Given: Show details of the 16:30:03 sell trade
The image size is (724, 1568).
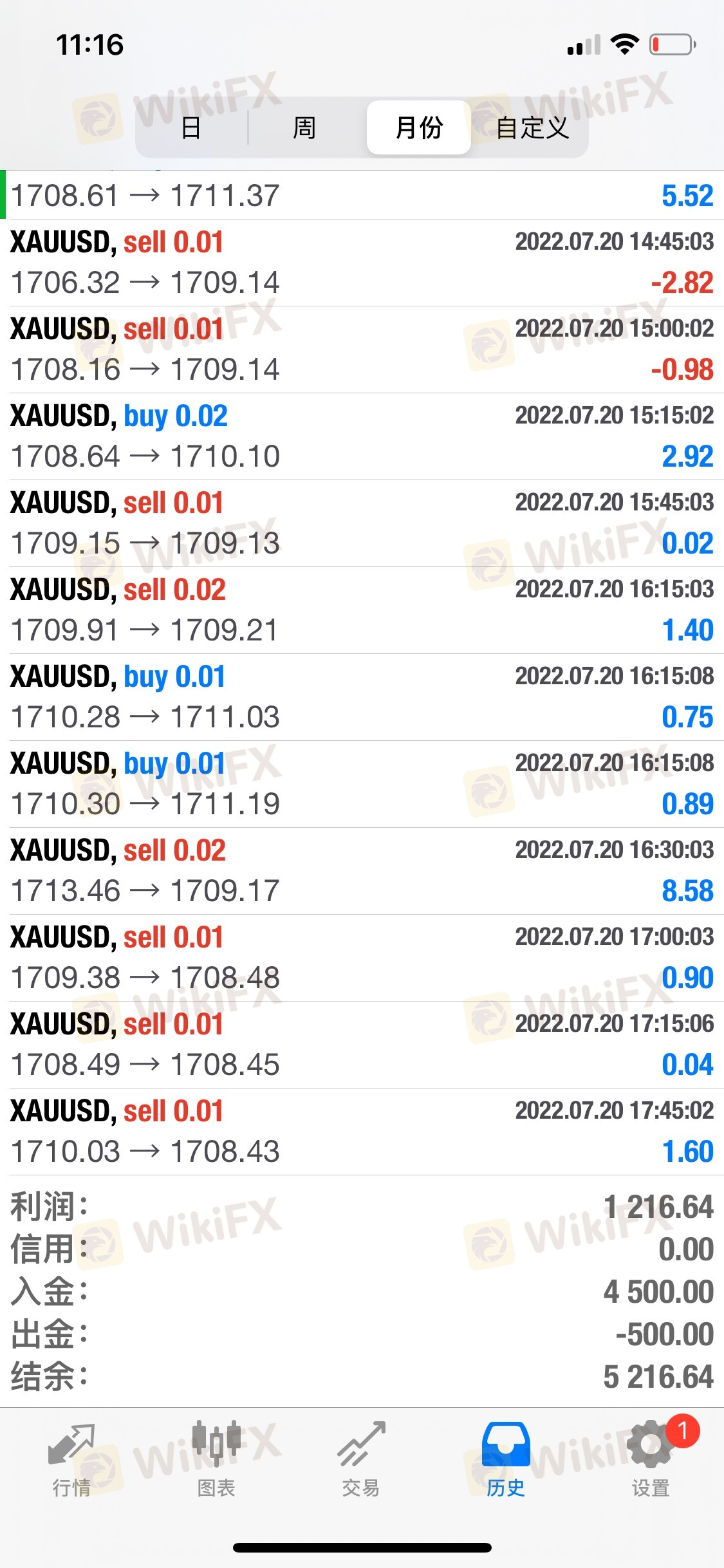Looking at the screenshot, I should [362, 871].
